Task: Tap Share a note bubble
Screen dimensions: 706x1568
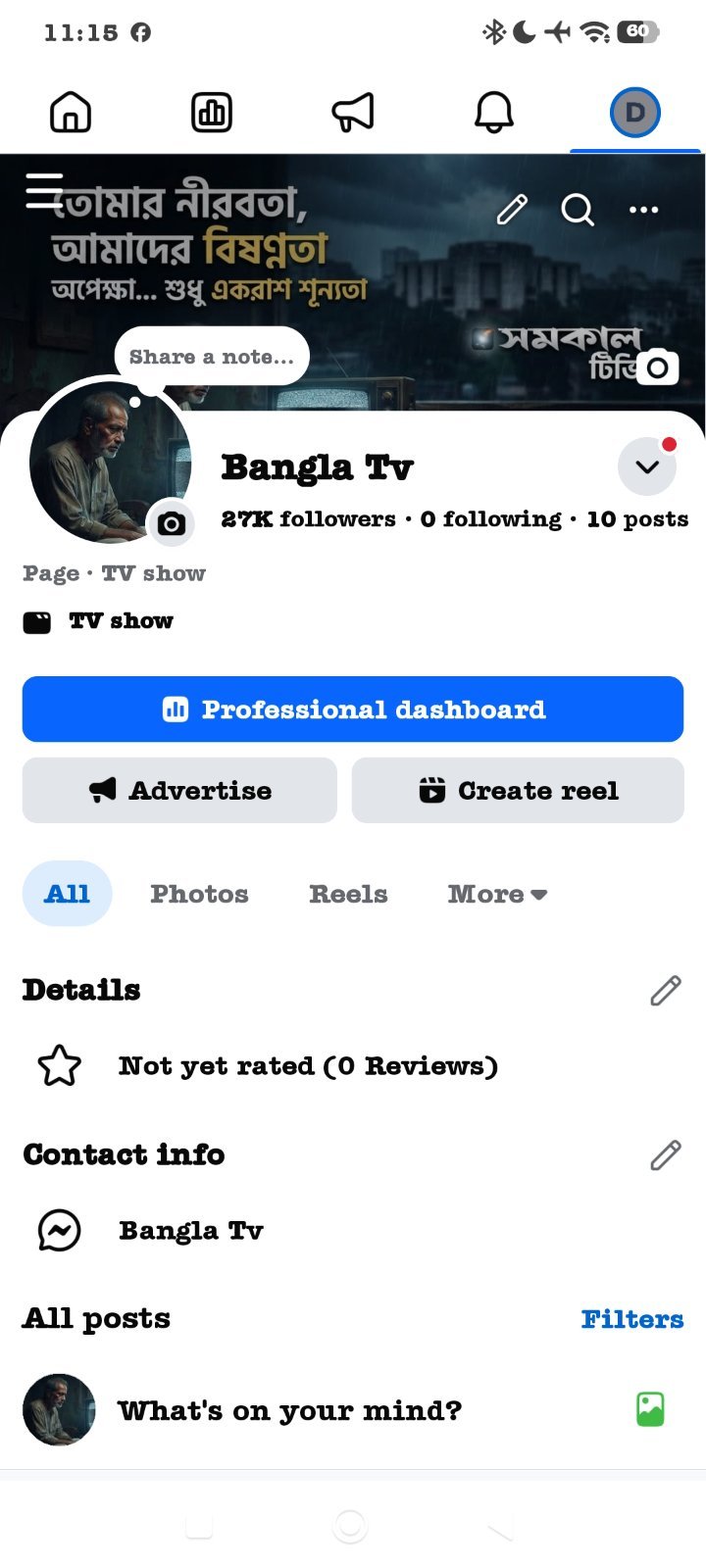Action: 212,357
